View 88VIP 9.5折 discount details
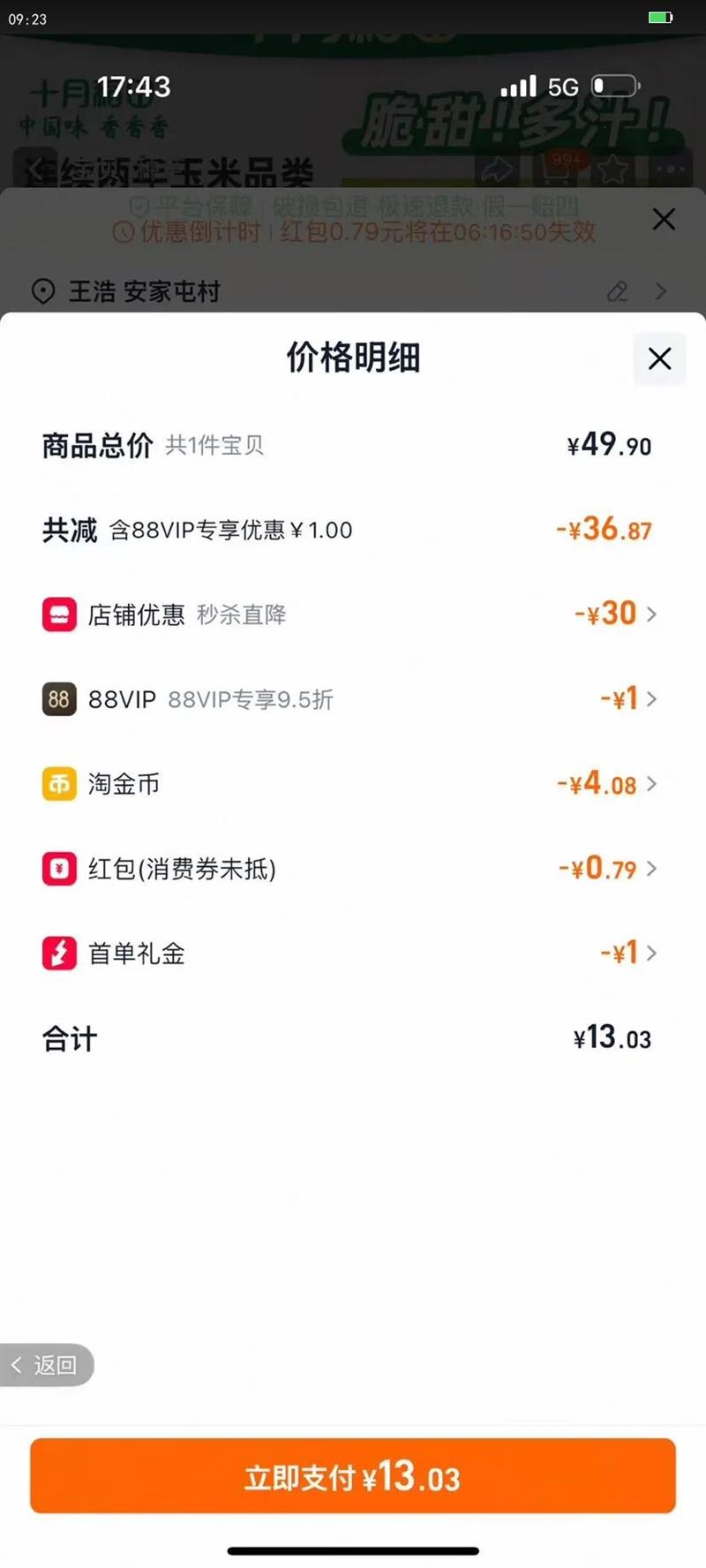This screenshot has height=1568, width=706. click(x=651, y=699)
